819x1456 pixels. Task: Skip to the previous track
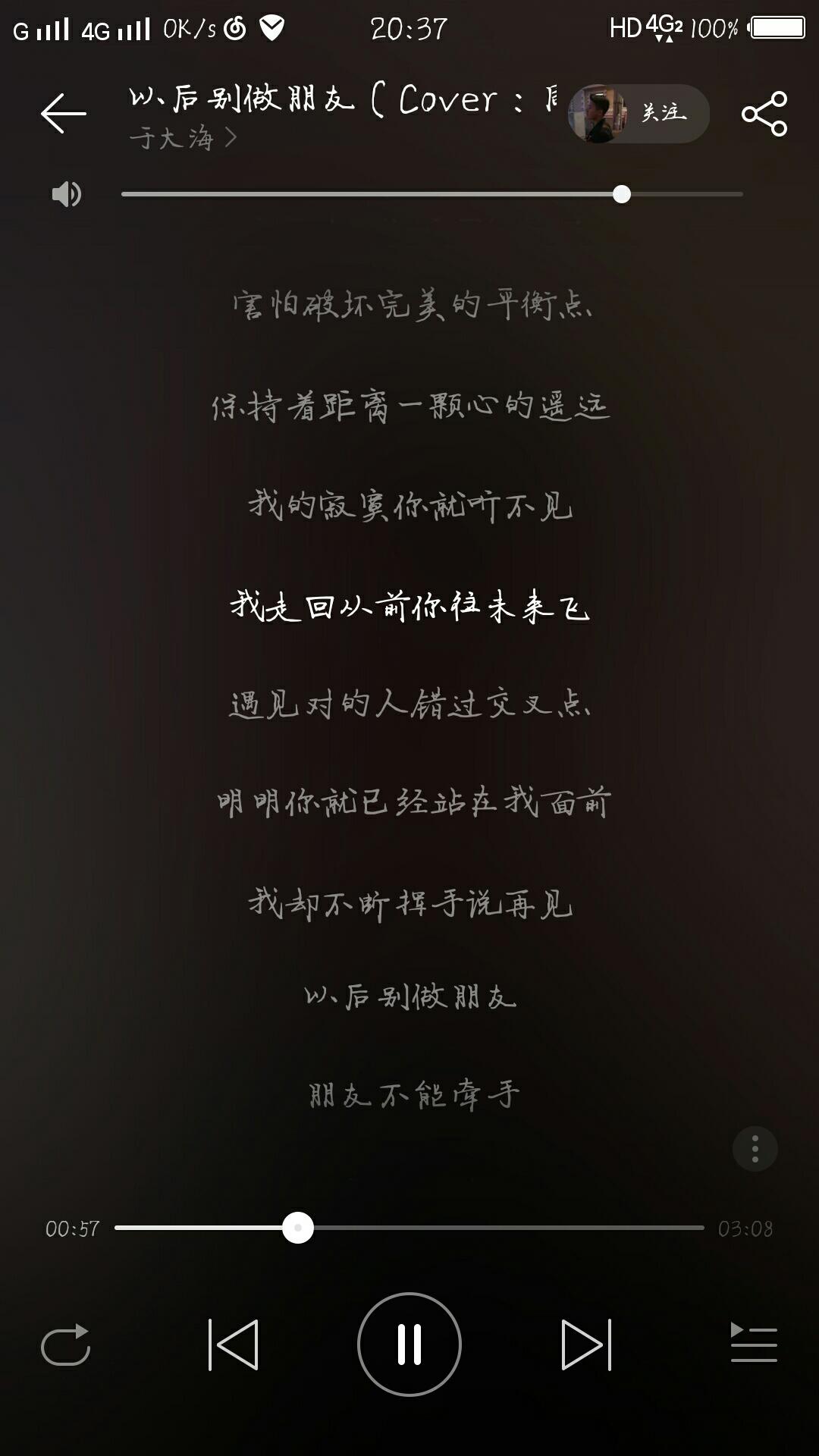tap(233, 1345)
